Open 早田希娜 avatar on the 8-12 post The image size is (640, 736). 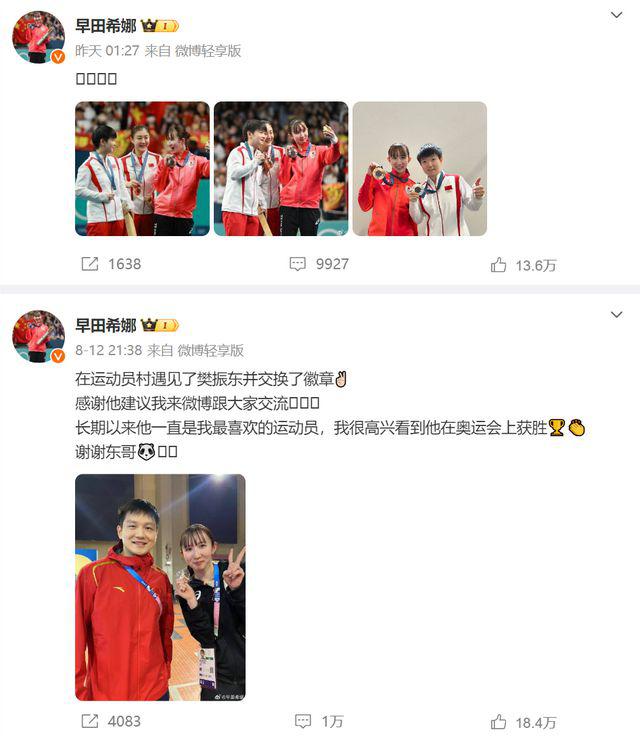pyautogui.click(x=38, y=336)
